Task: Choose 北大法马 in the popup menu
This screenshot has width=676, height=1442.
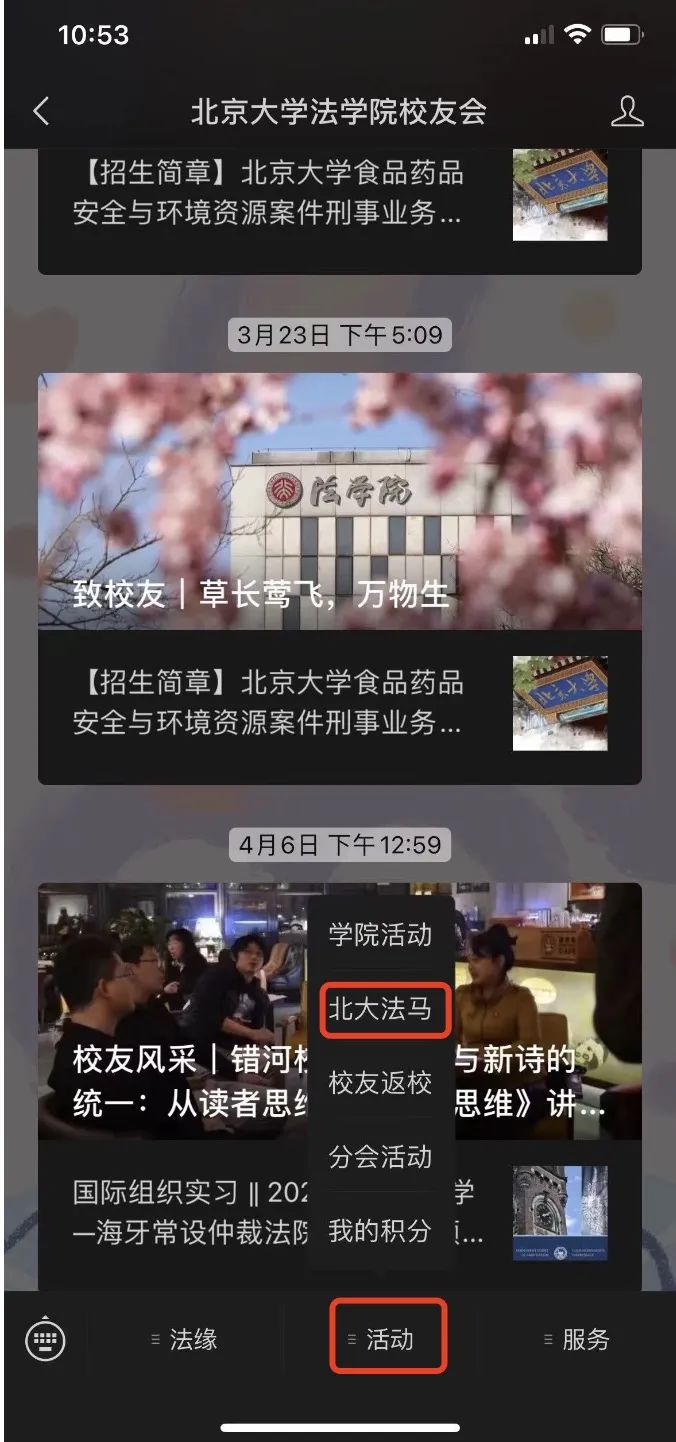Action: coord(380,1009)
